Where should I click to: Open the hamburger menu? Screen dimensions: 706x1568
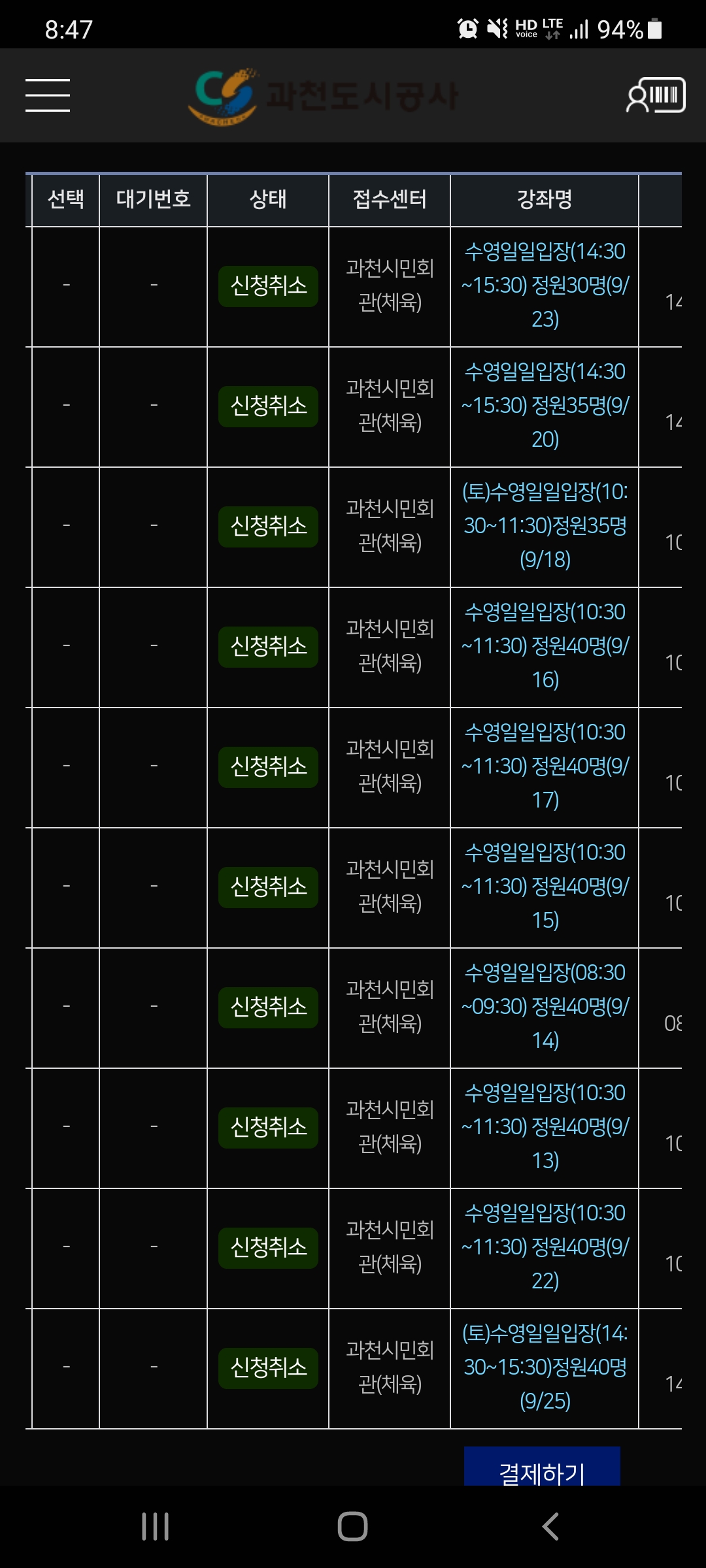pos(48,95)
